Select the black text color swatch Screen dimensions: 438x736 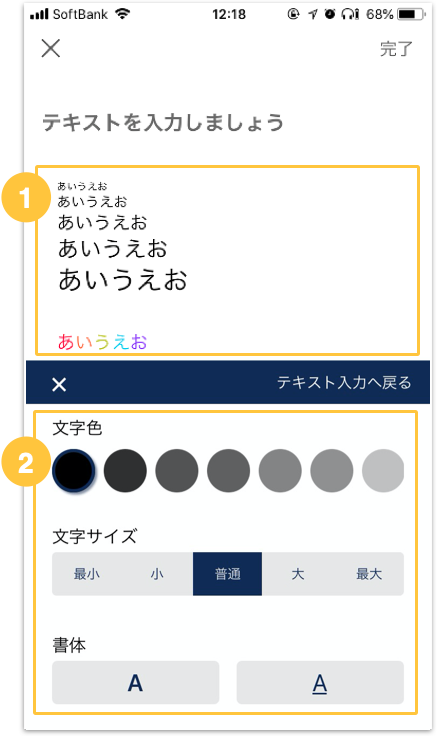[x=74, y=471]
